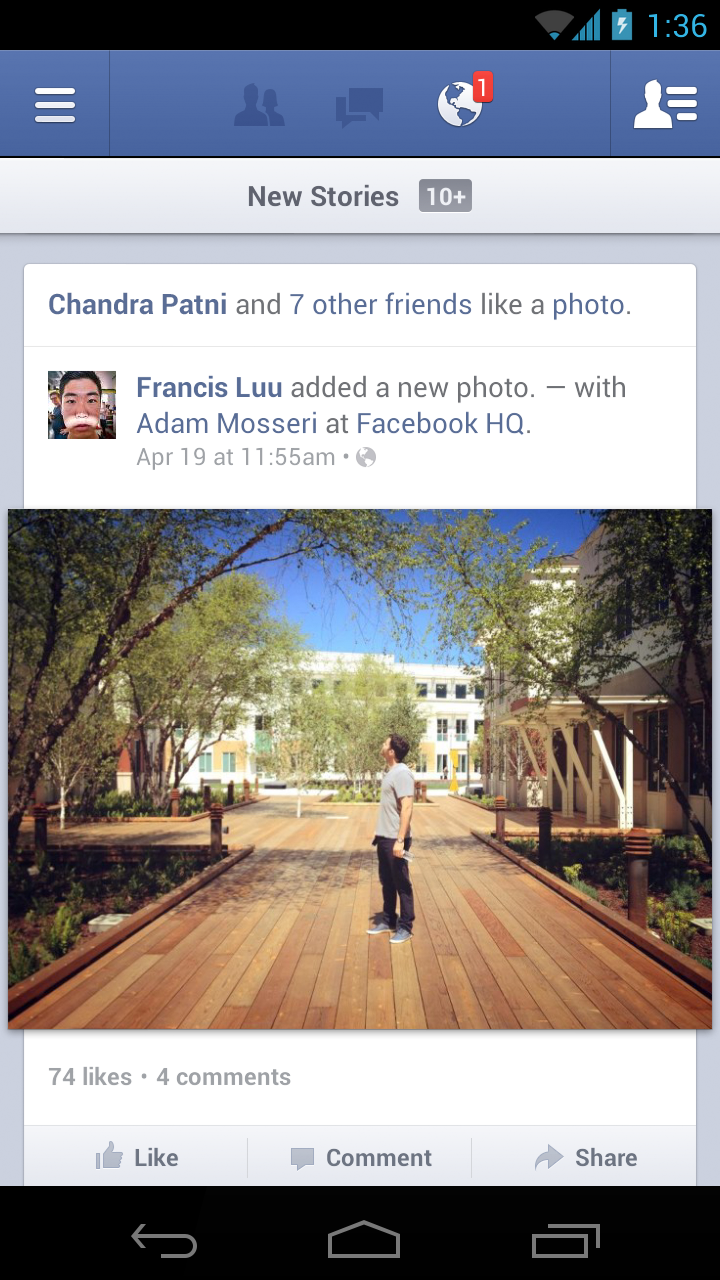Open friend requests icon
Image resolution: width=720 pixels, height=1280 pixels.
pyautogui.click(x=259, y=105)
